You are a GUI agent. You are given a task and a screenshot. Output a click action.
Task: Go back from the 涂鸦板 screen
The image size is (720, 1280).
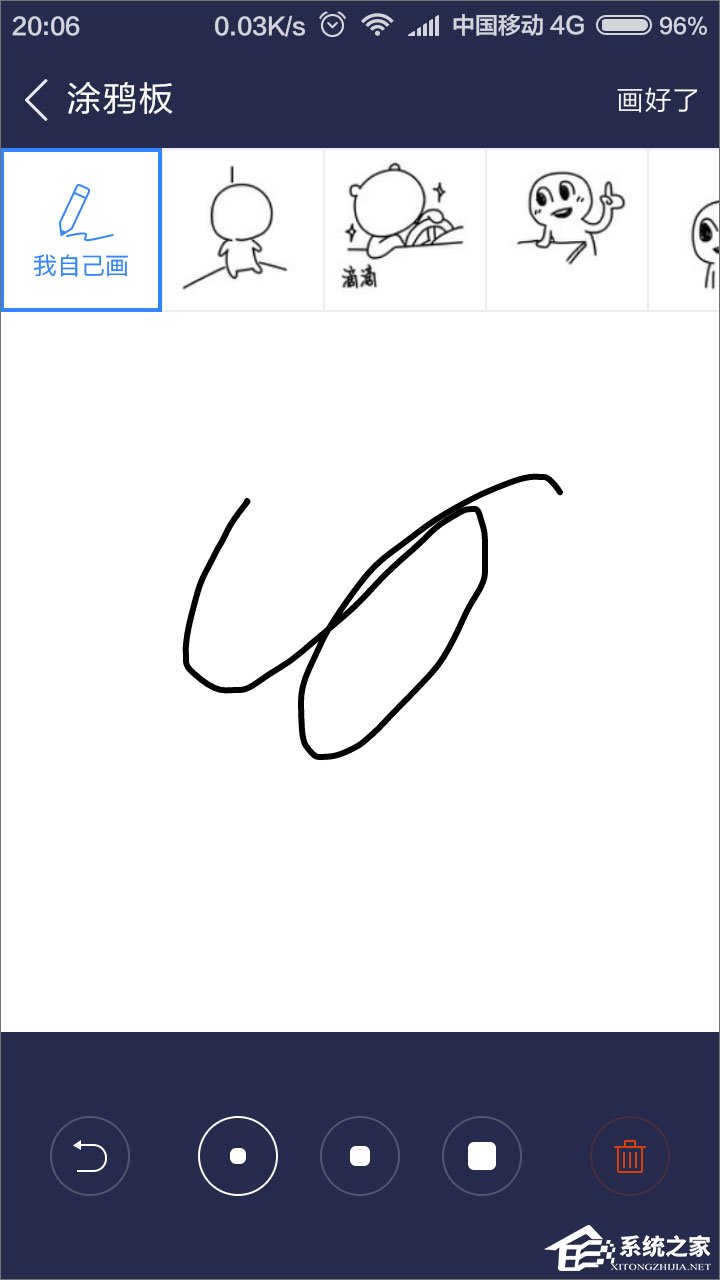[36, 100]
